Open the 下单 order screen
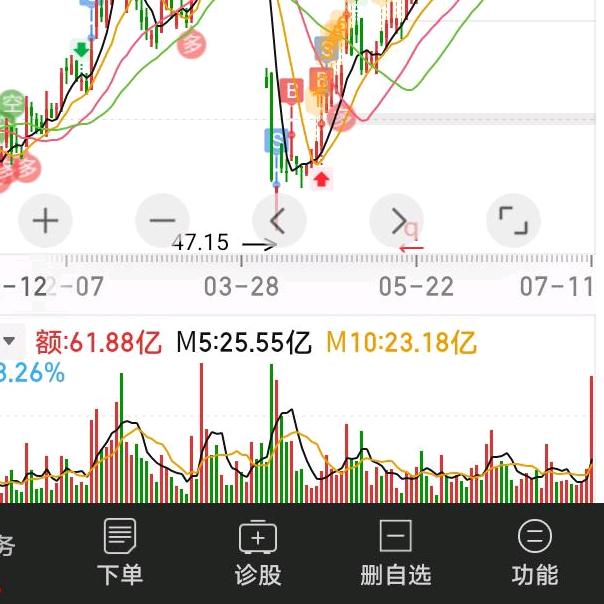The height and width of the screenshot is (604, 604). [x=120, y=552]
